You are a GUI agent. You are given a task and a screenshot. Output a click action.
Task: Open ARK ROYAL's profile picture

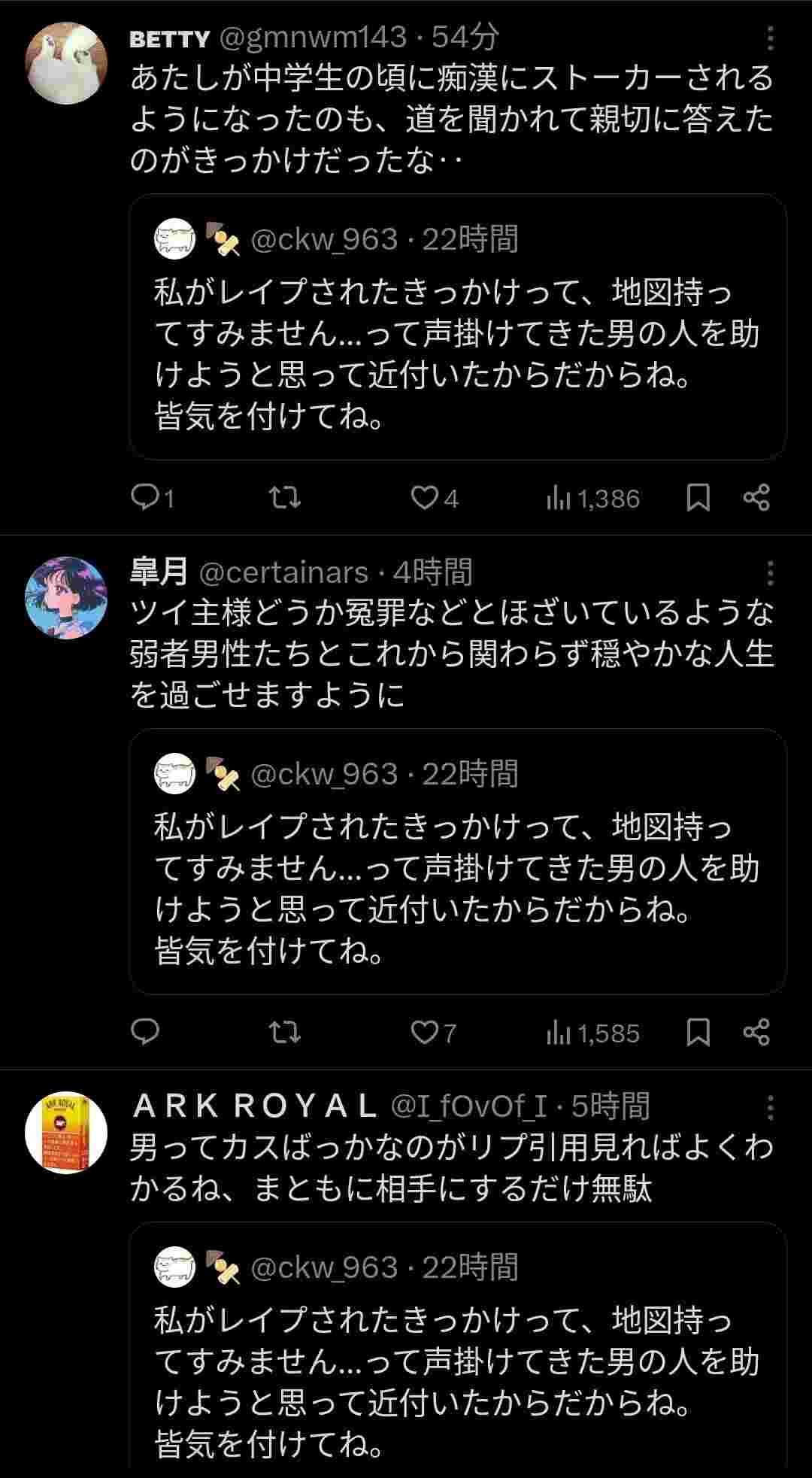coord(66,1132)
